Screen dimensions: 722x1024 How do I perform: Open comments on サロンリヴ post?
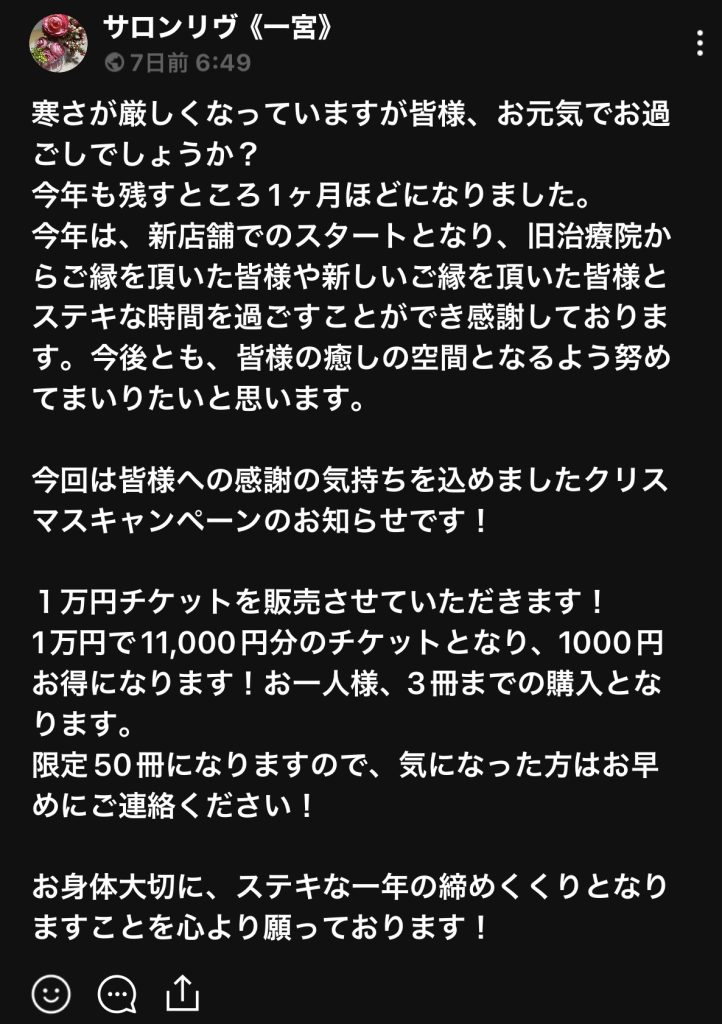tap(117, 992)
